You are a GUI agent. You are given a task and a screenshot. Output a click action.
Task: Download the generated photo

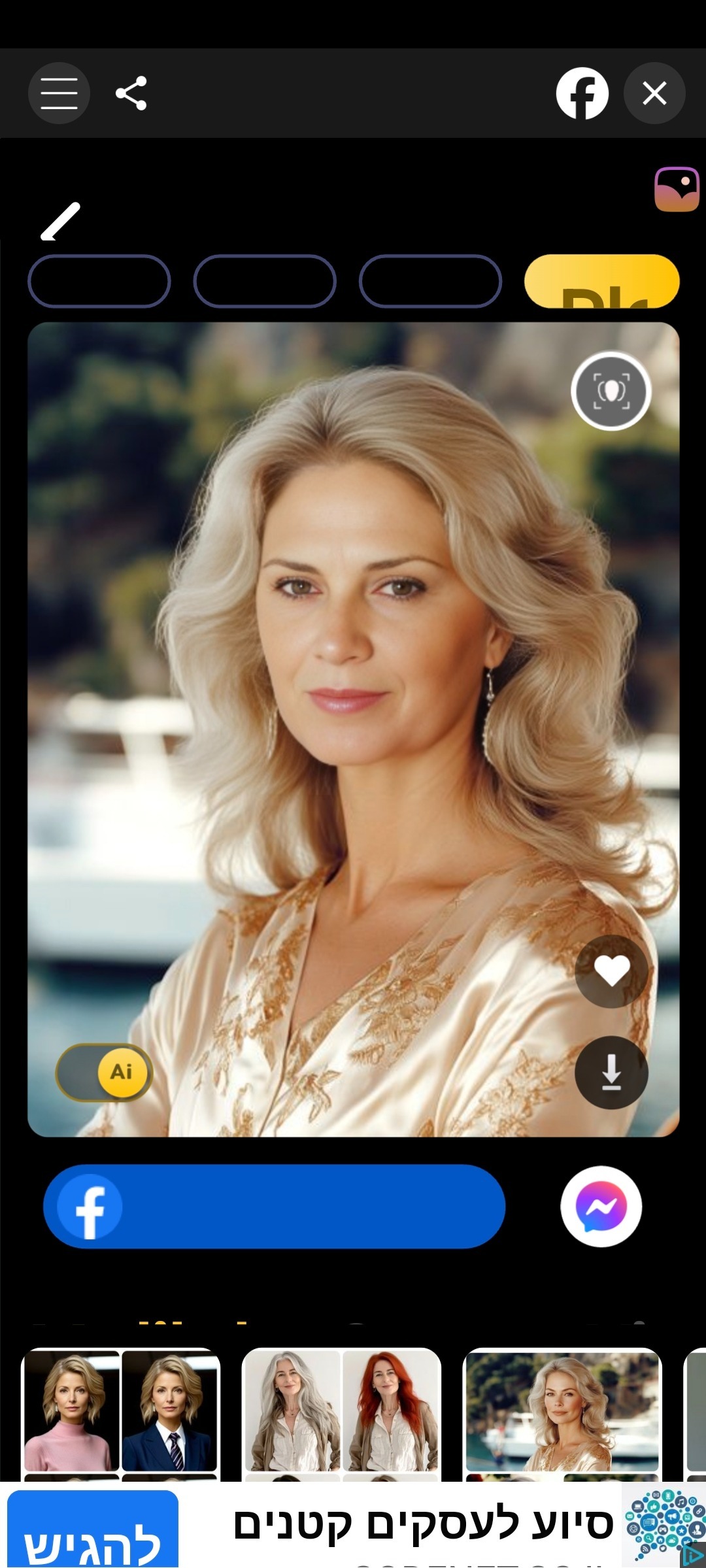click(611, 1073)
